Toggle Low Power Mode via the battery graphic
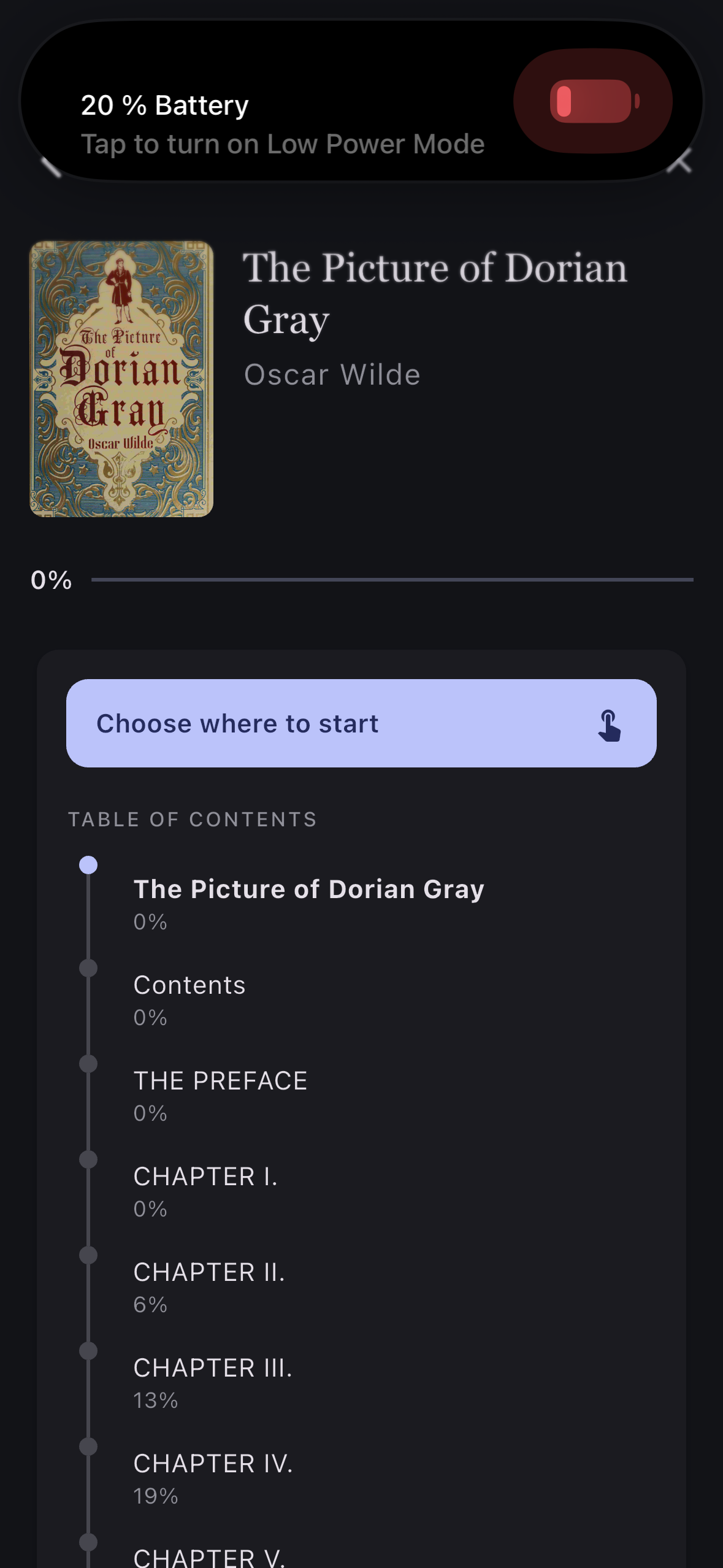The height and width of the screenshot is (1568, 723). click(595, 102)
